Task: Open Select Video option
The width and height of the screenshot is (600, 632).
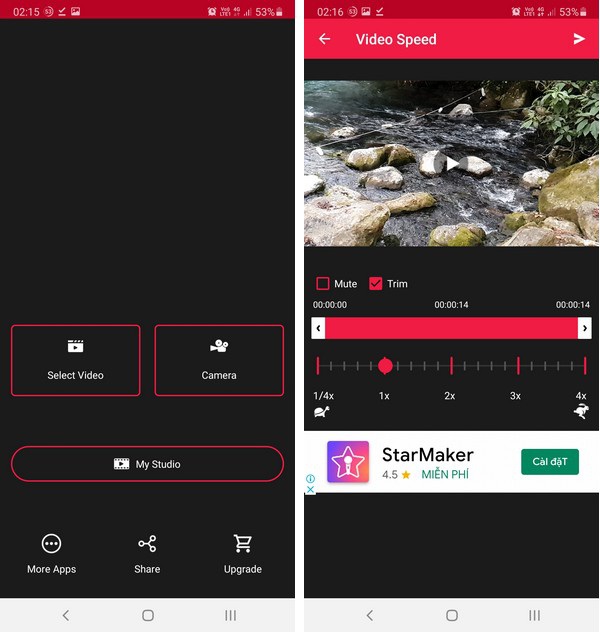Action: [76, 360]
